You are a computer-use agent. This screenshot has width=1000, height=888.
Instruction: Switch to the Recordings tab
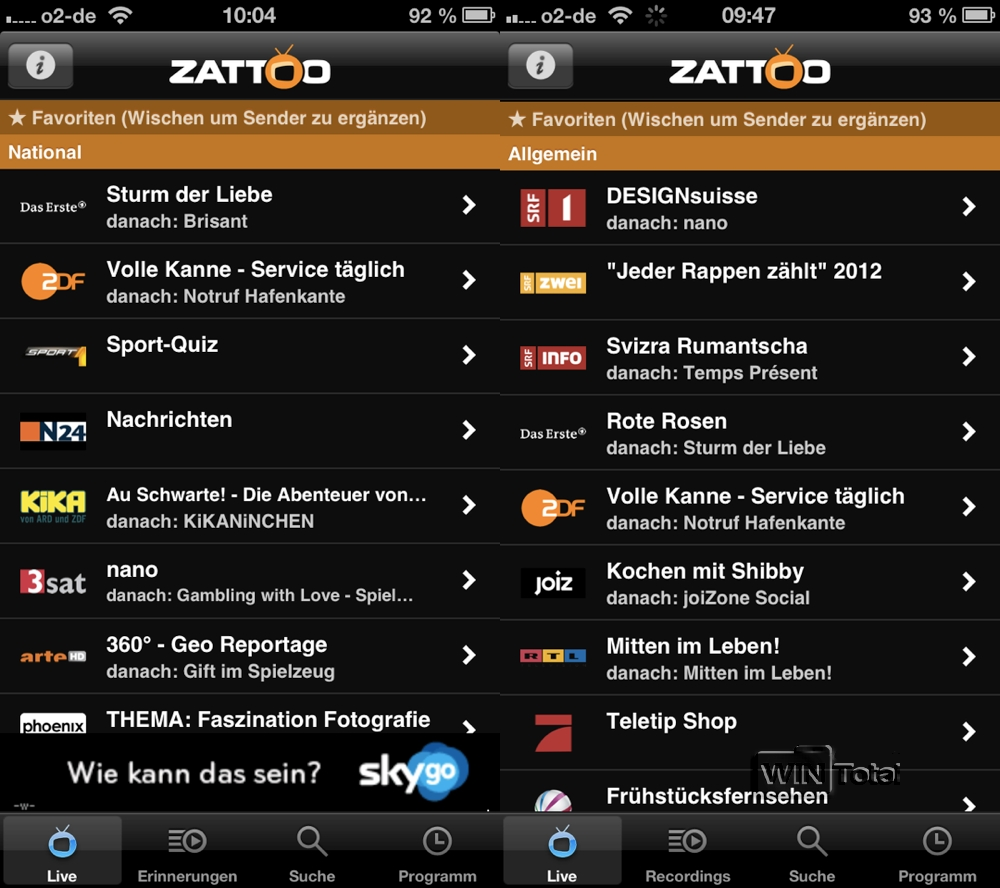coord(687,855)
